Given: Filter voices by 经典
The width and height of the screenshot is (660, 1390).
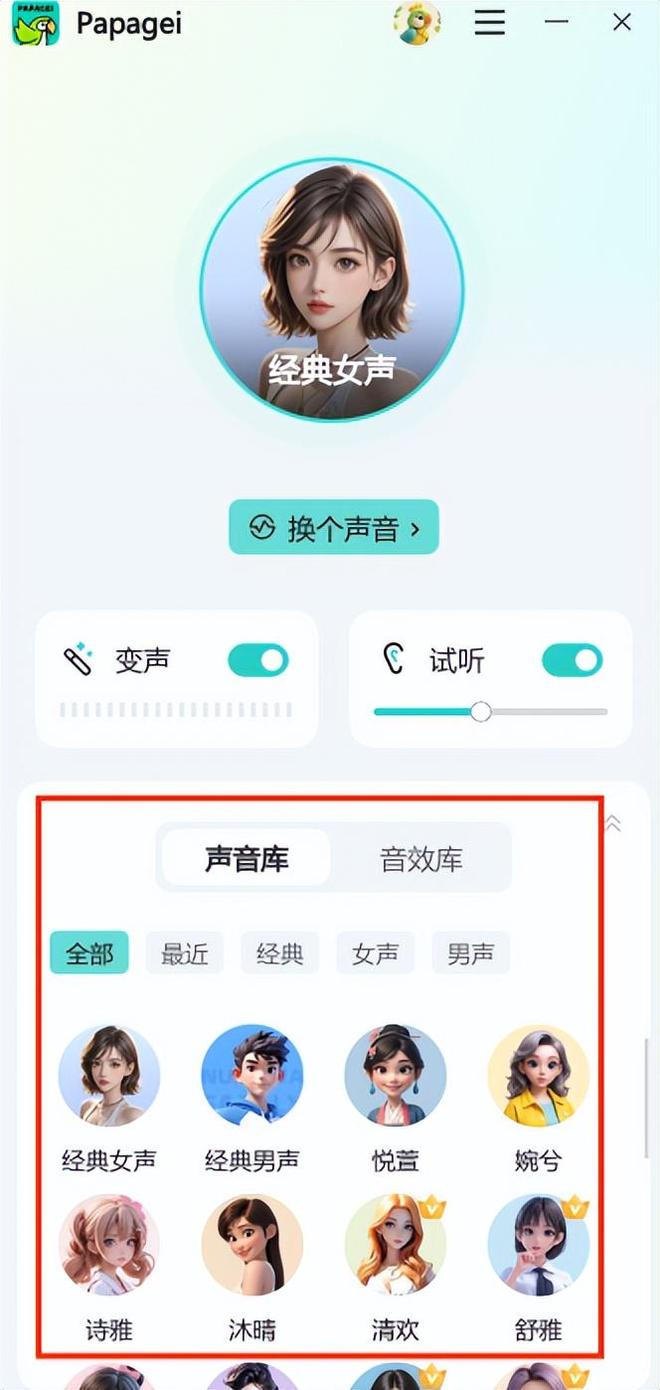Looking at the screenshot, I should 280,953.
